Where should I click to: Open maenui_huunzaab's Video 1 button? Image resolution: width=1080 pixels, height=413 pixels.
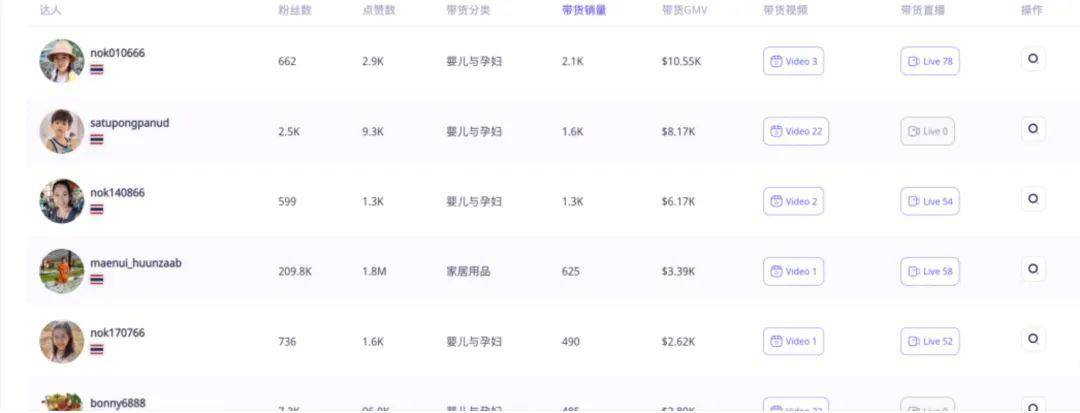(x=794, y=271)
